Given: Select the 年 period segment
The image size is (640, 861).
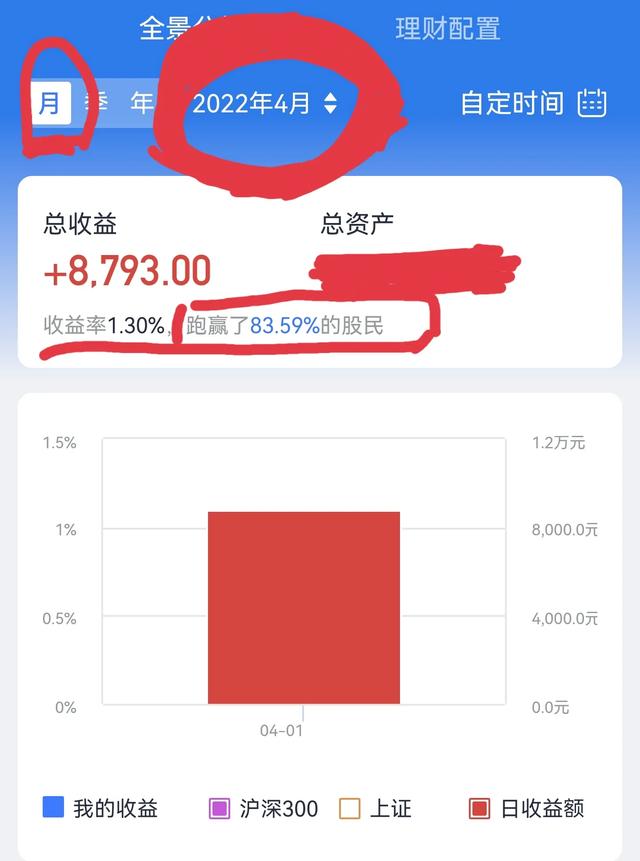Looking at the screenshot, I should coord(143,103).
